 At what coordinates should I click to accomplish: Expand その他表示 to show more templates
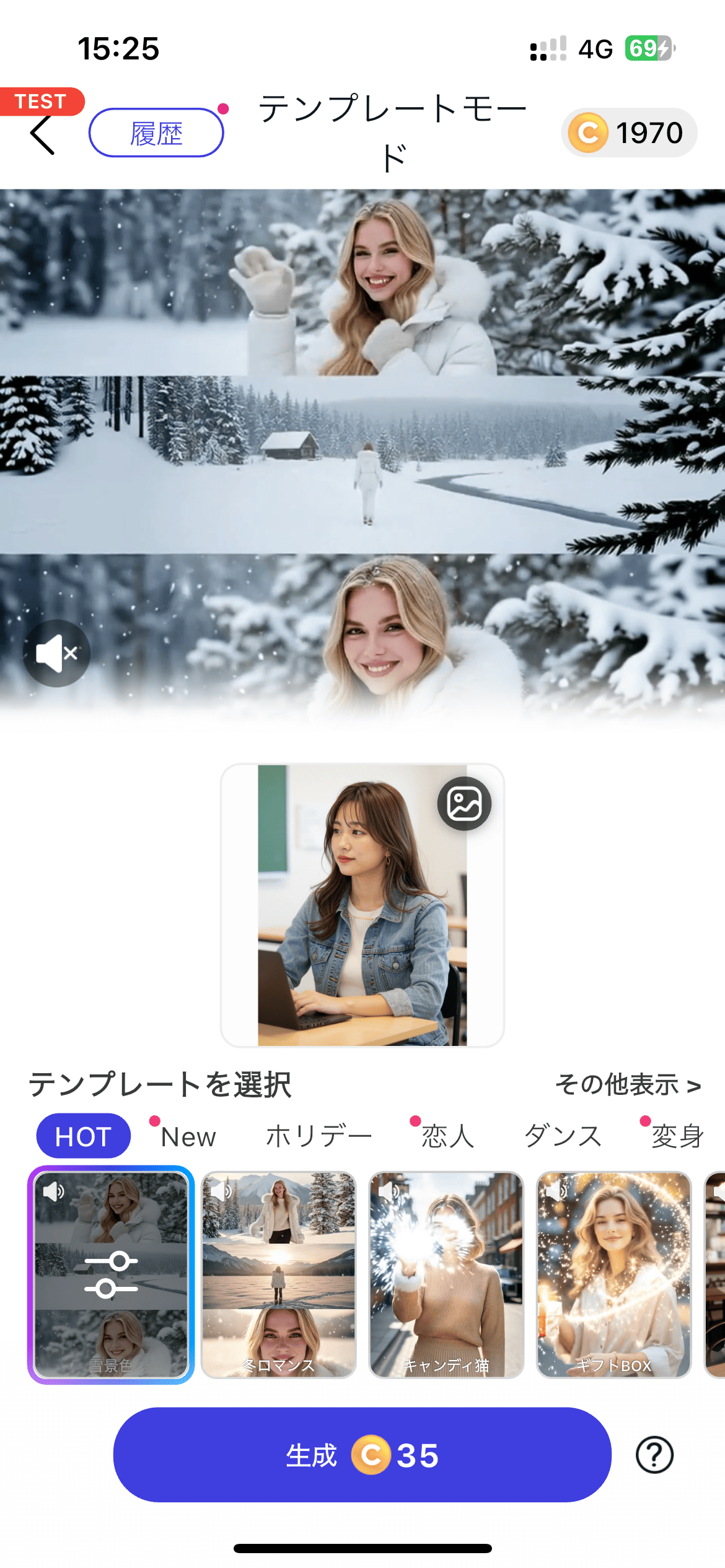pyautogui.click(x=628, y=1085)
